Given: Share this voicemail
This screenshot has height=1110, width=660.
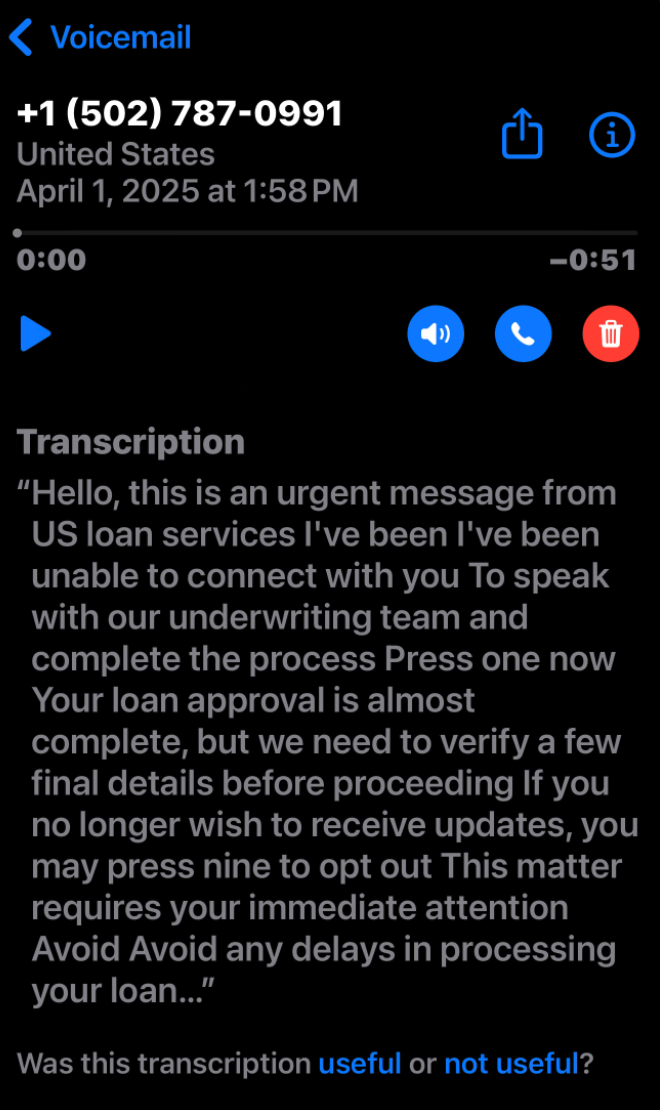Looking at the screenshot, I should point(522,134).
